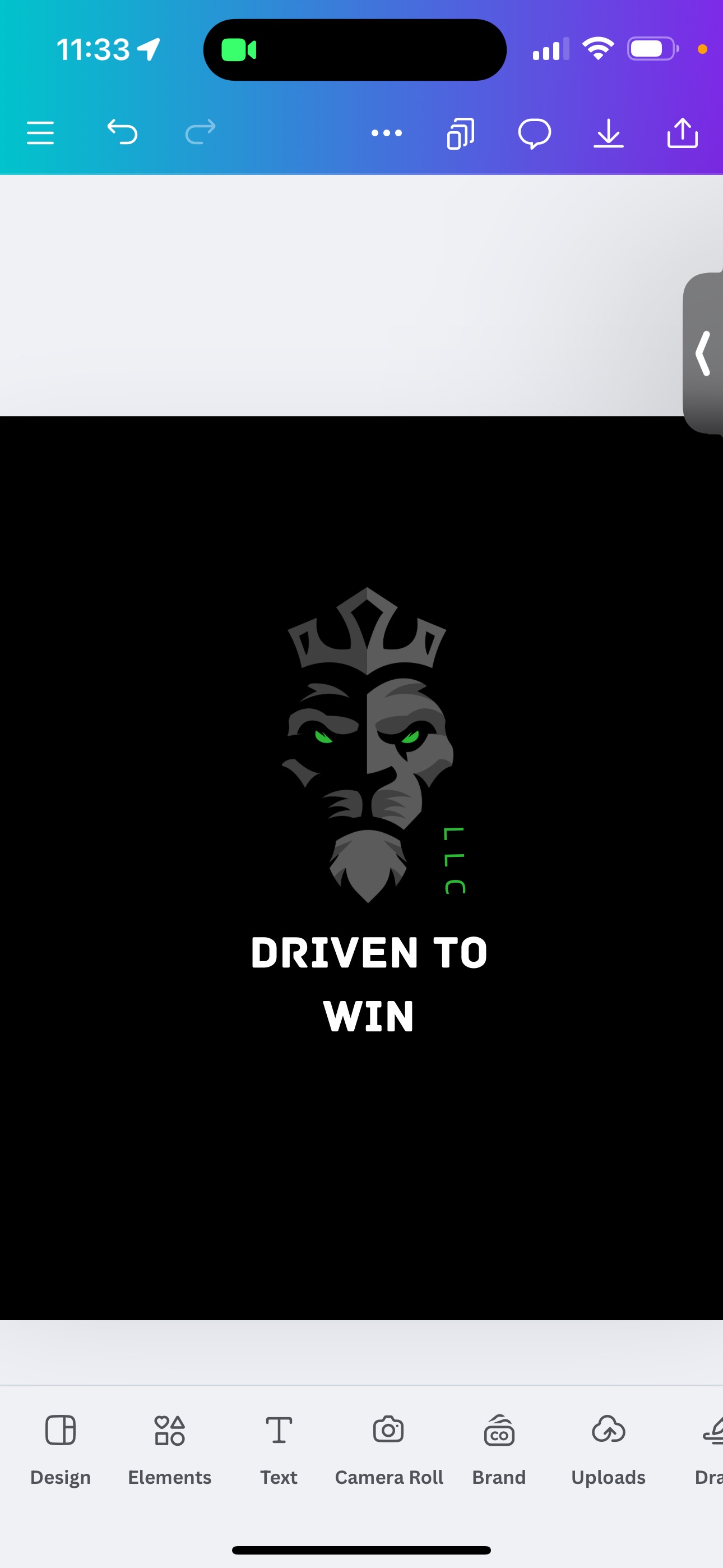Open the three-dot more options menu
This screenshot has height=1568, width=723.
pyautogui.click(x=387, y=133)
